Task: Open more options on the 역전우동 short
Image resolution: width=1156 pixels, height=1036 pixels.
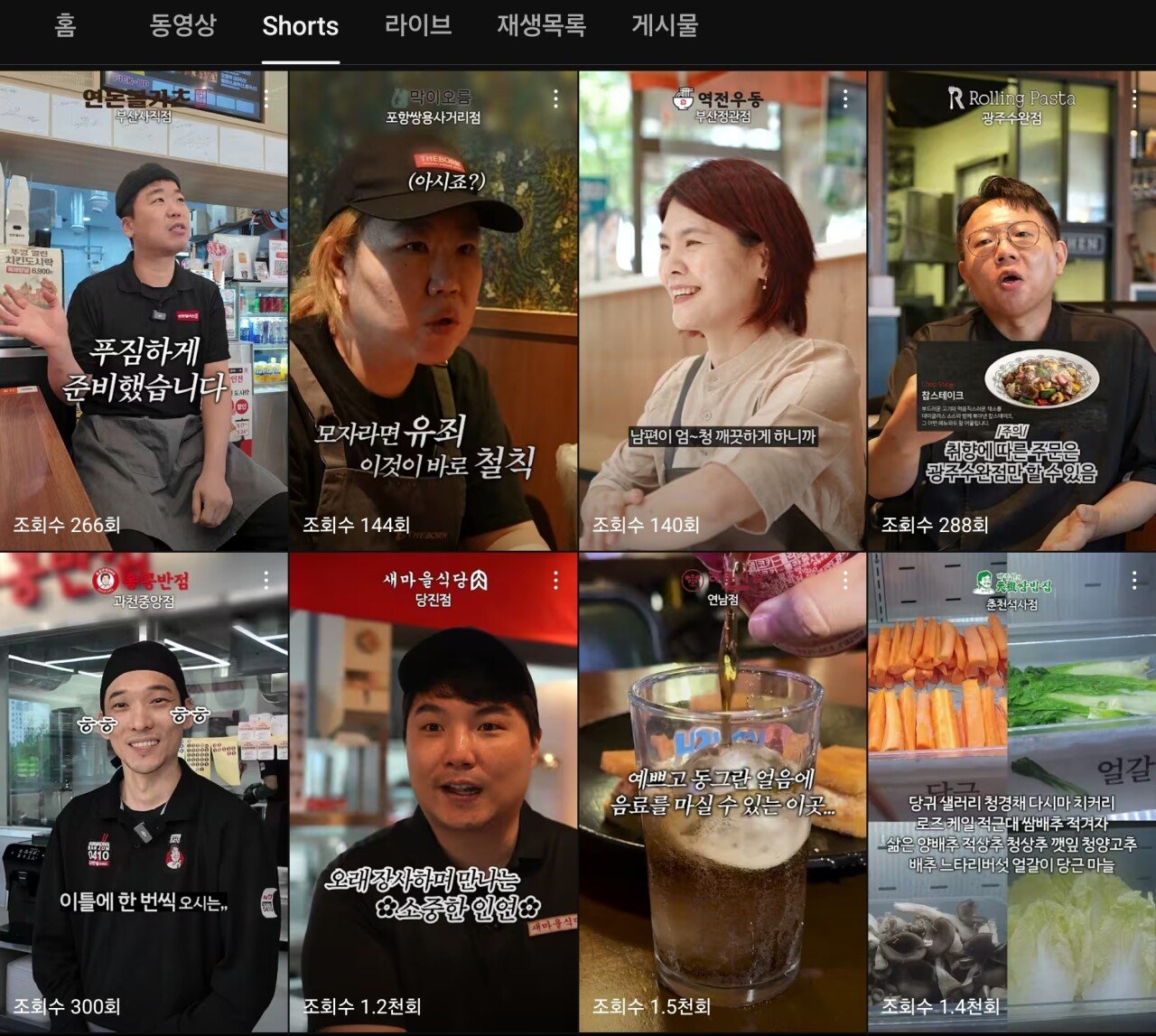Action: tap(844, 98)
